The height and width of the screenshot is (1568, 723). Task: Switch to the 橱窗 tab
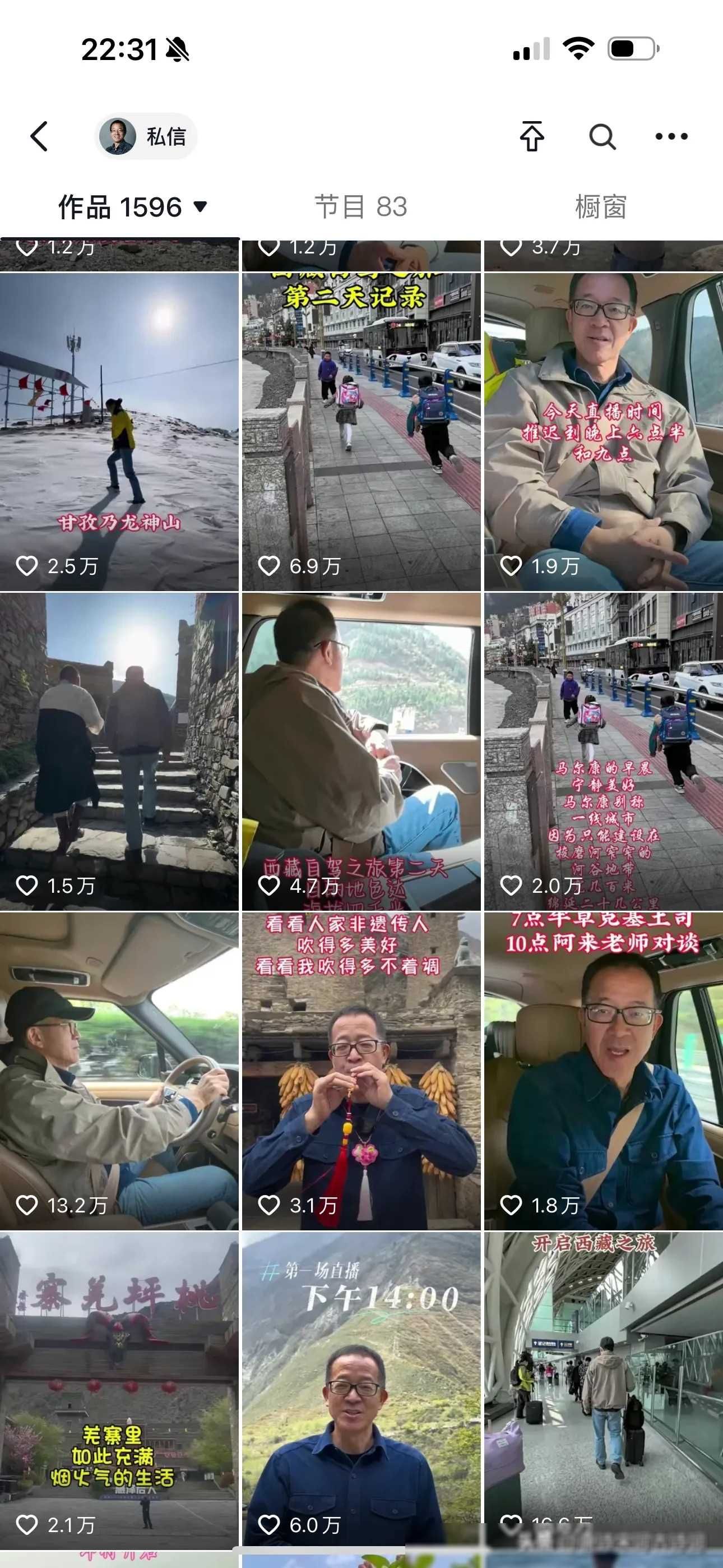click(601, 207)
